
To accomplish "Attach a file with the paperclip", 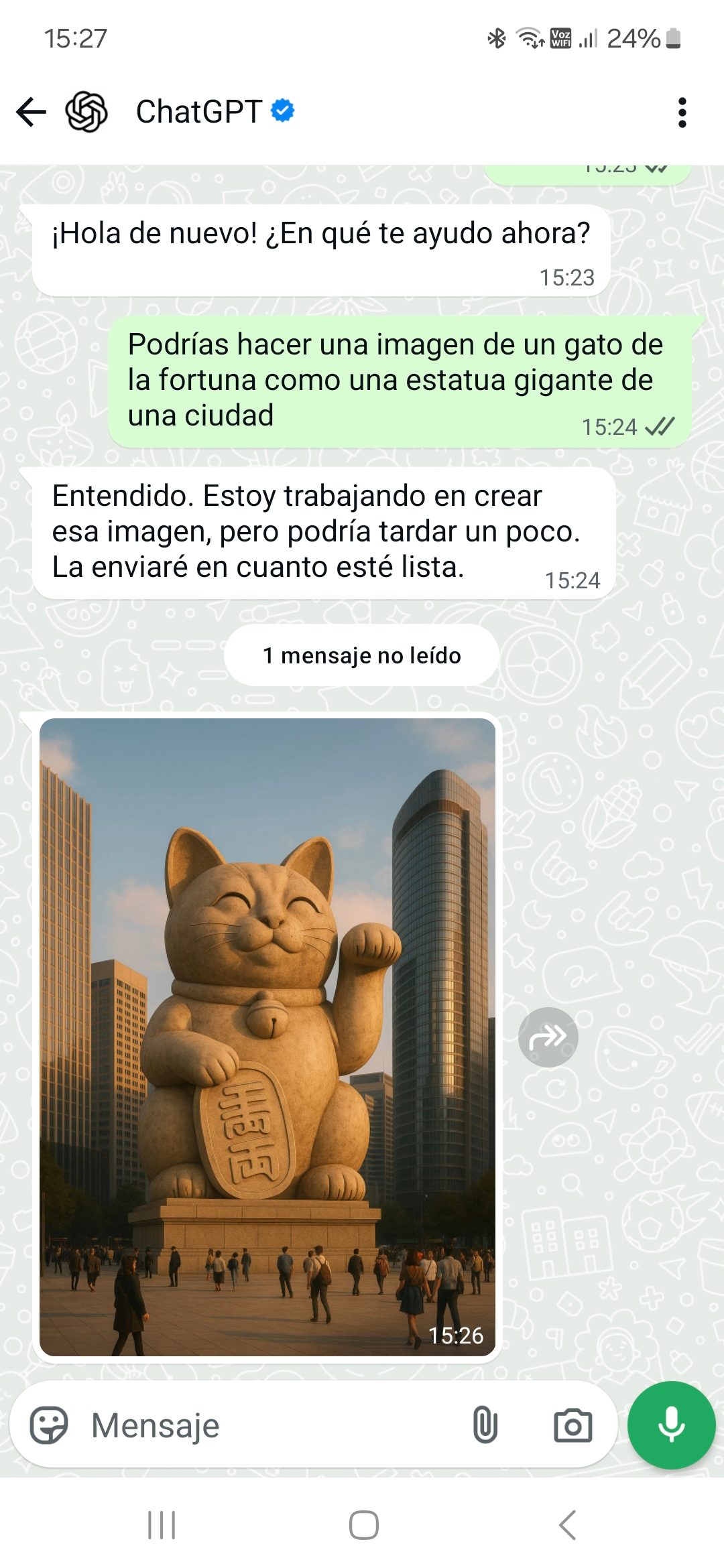I will click(485, 1425).
